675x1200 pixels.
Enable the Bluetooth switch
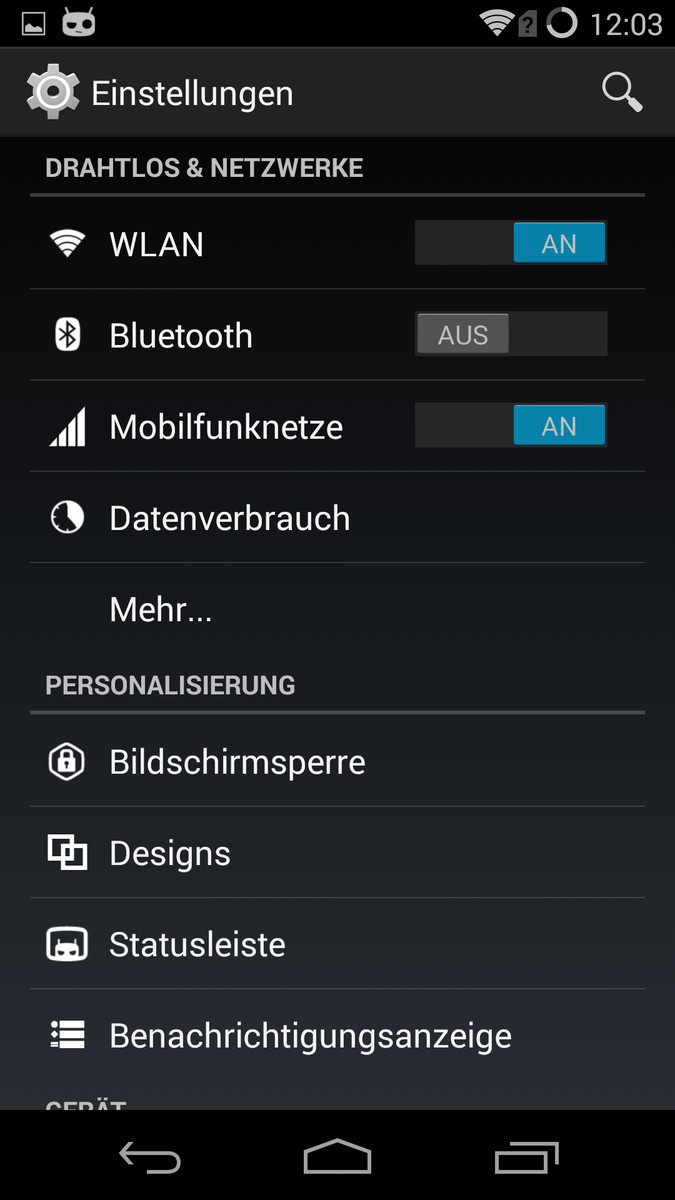point(511,334)
